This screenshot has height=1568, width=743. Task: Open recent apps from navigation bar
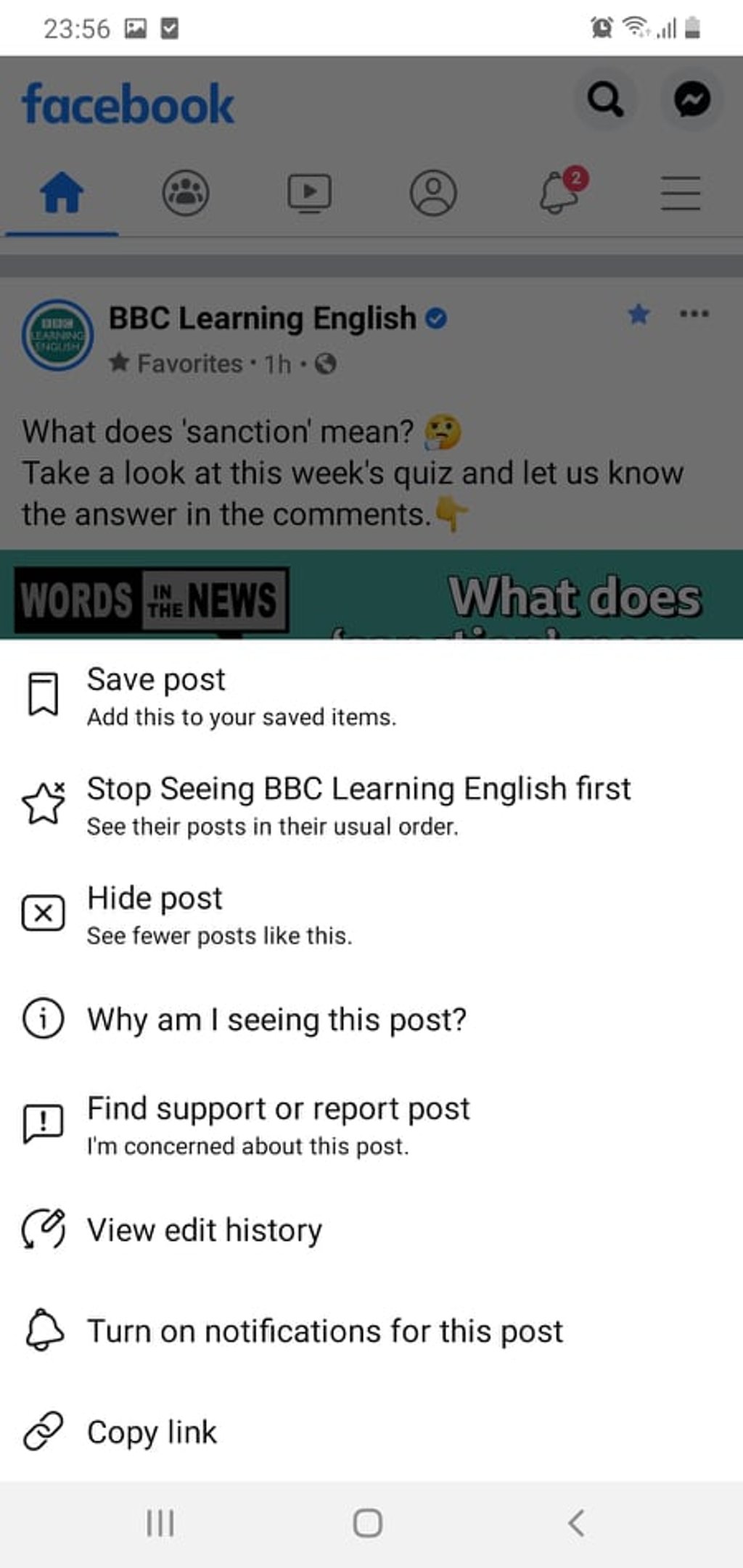click(160, 1523)
